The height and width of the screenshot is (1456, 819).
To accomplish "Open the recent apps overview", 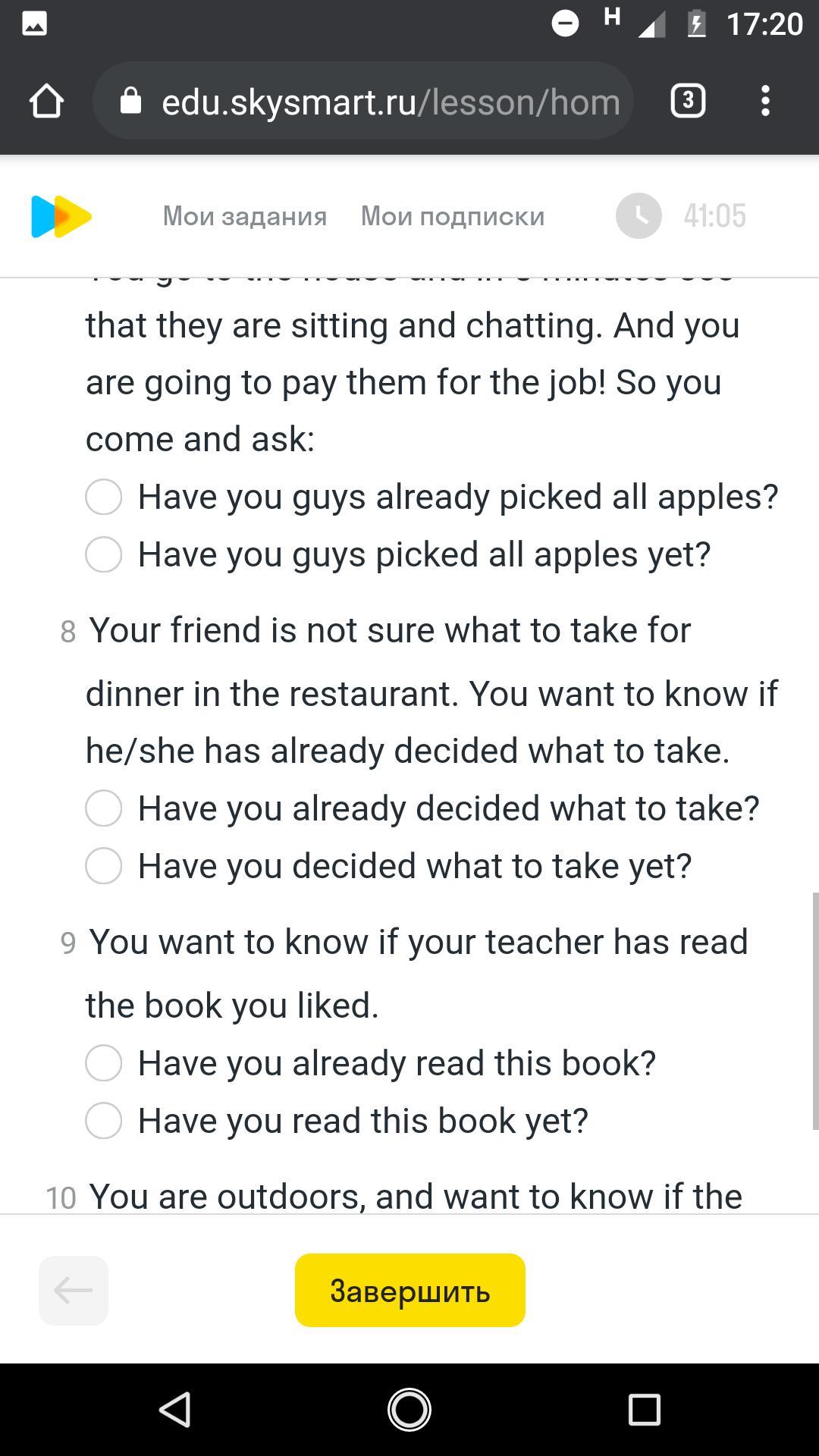I will coord(645,1410).
